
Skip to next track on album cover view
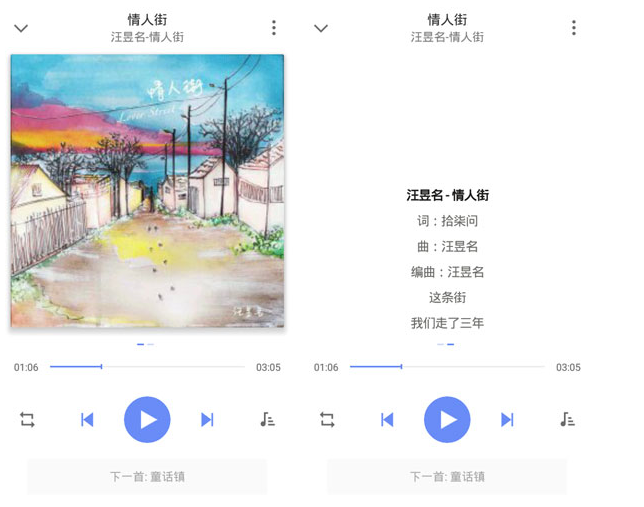(207, 419)
